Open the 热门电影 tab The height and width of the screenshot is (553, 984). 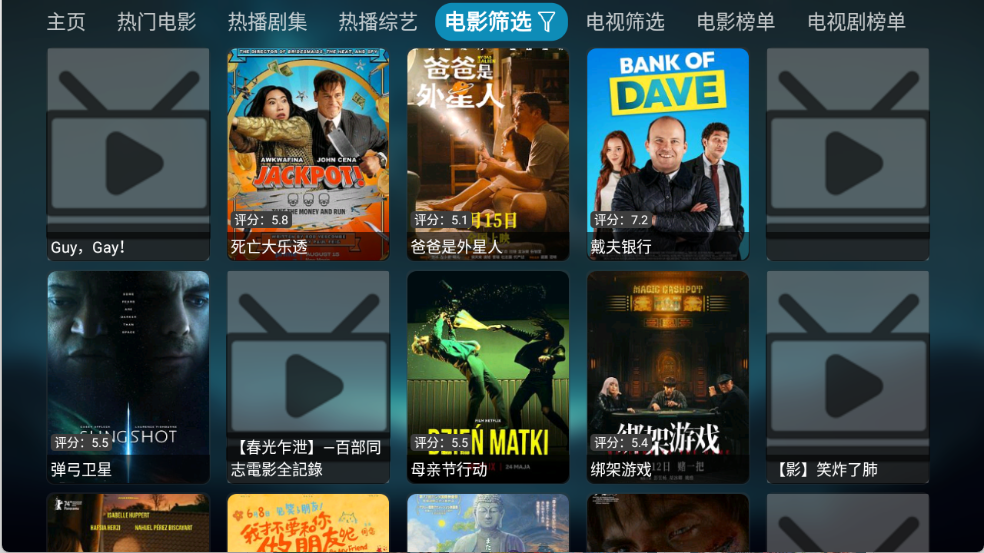coord(156,22)
